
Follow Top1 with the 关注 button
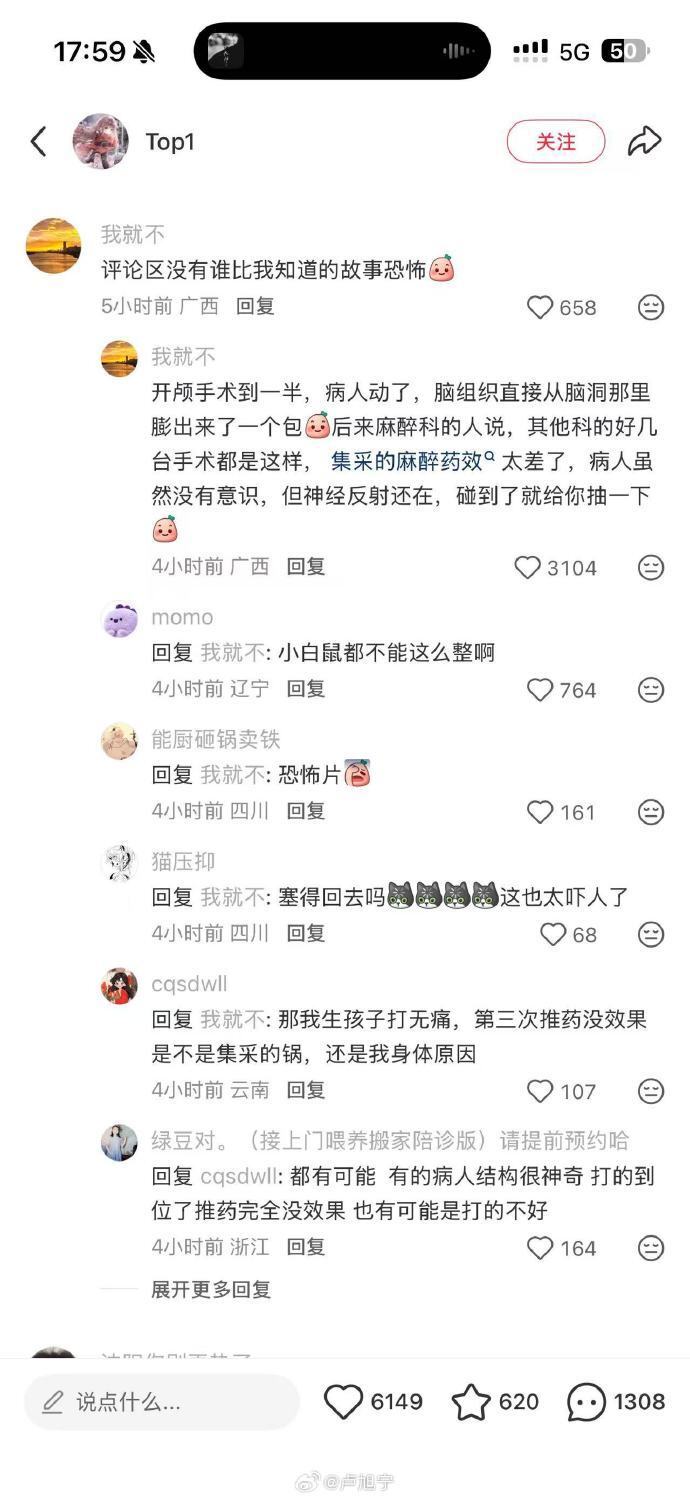point(555,141)
